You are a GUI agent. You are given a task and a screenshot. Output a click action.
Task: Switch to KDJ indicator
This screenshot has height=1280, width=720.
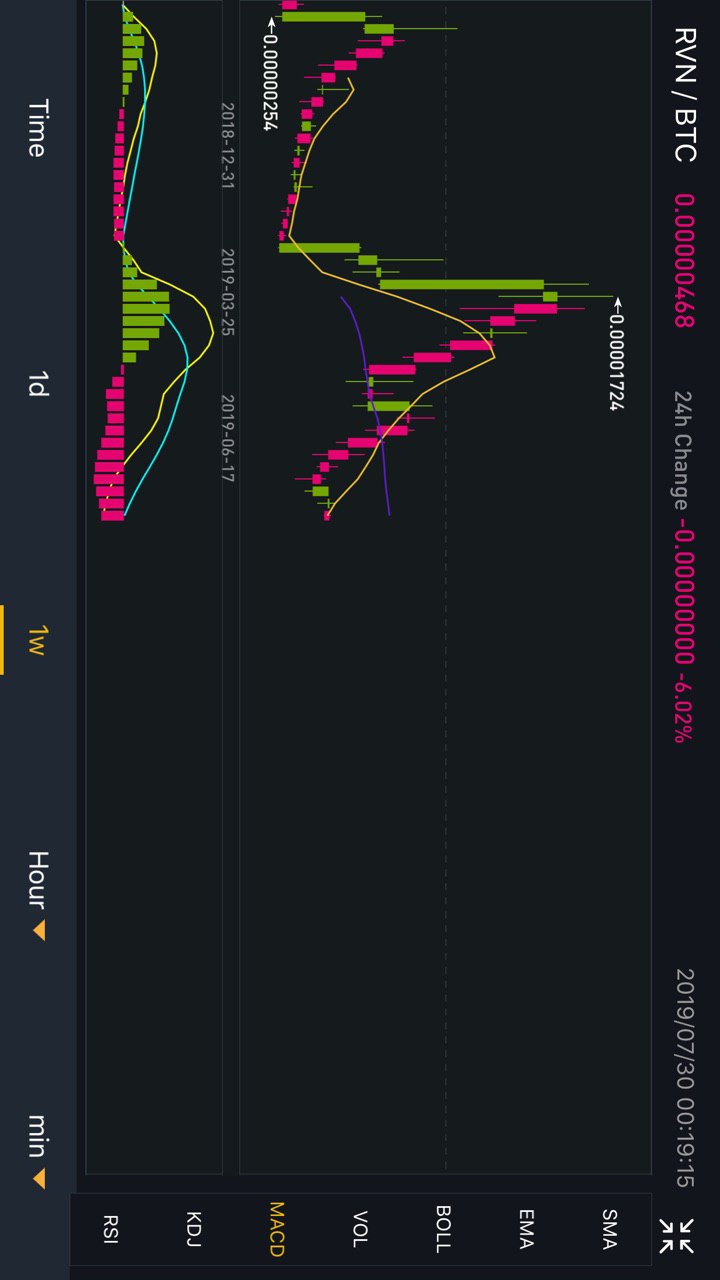click(194, 1229)
